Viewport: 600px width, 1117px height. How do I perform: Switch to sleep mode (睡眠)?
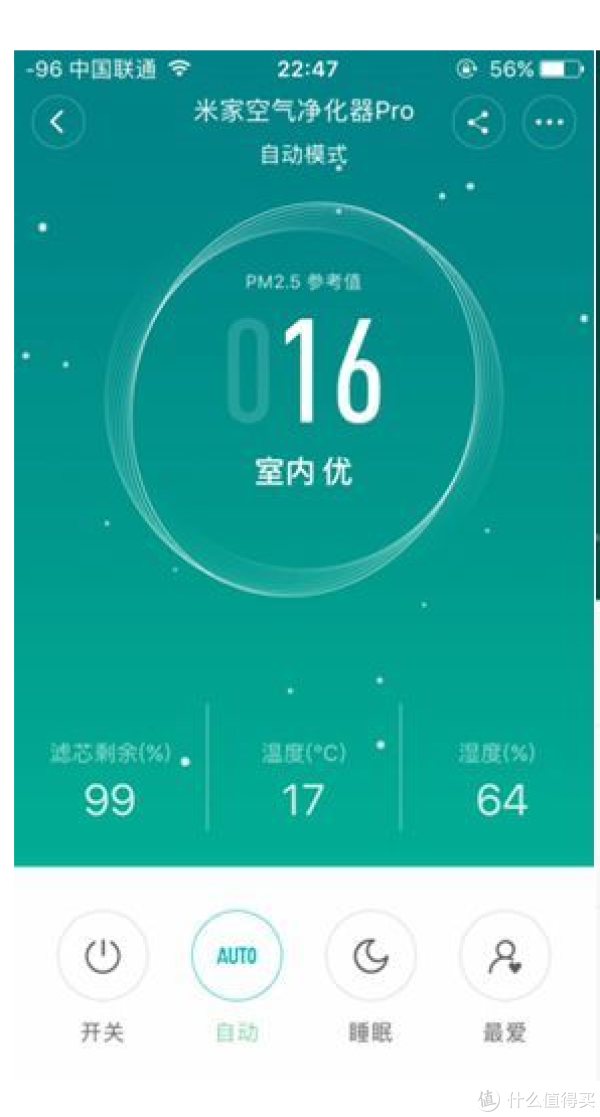point(371,956)
